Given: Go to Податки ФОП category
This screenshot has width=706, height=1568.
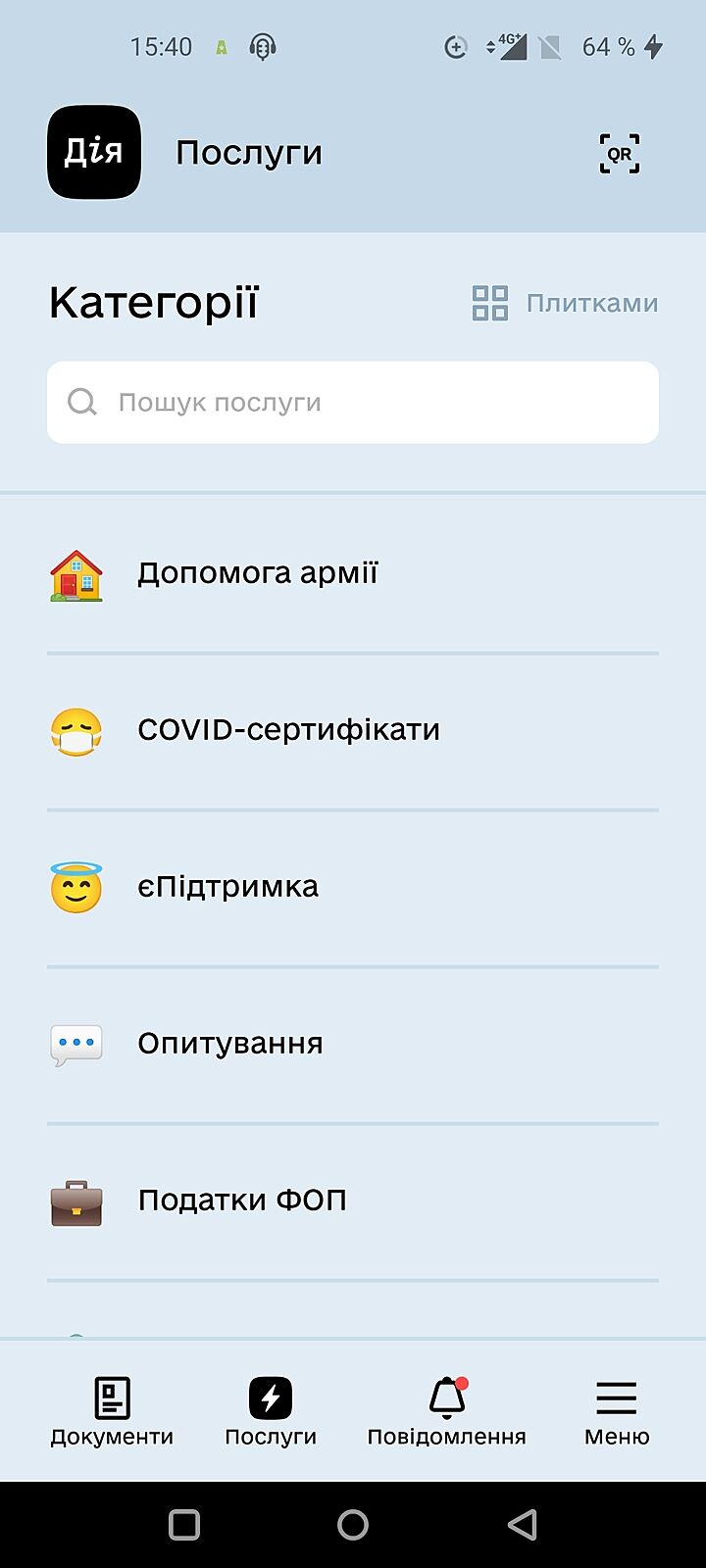Looking at the screenshot, I should pos(242,1200).
